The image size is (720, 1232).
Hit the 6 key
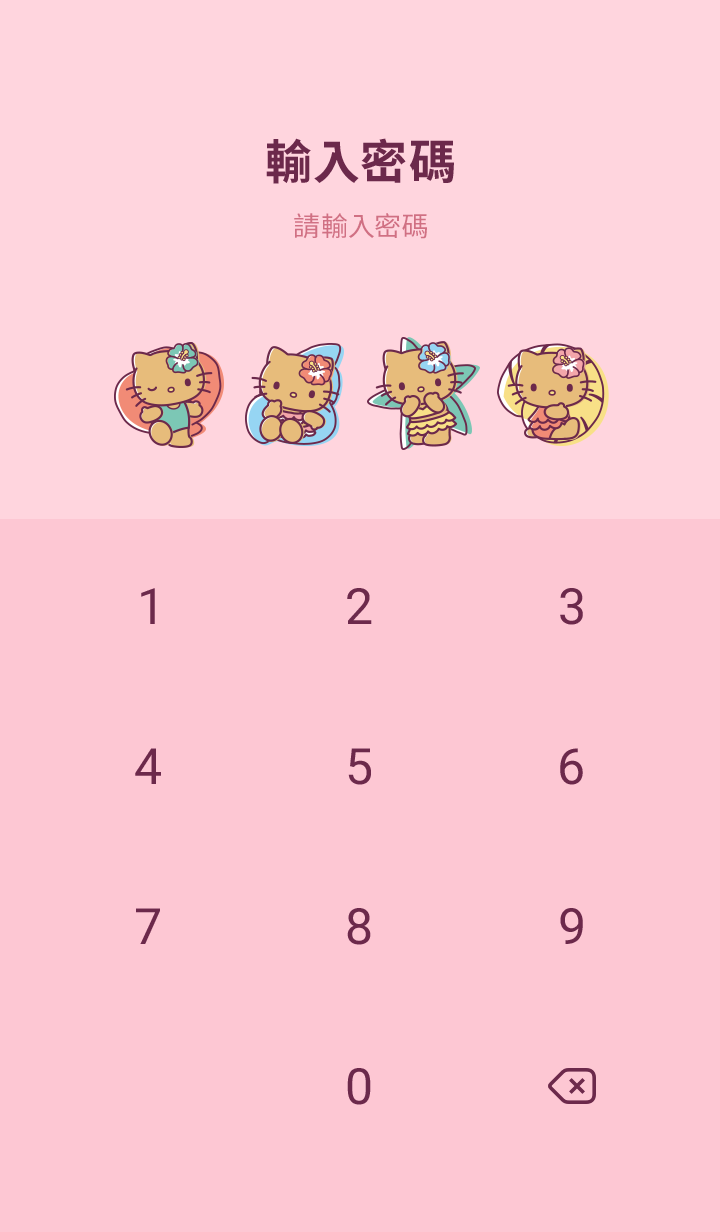point(571,767)
